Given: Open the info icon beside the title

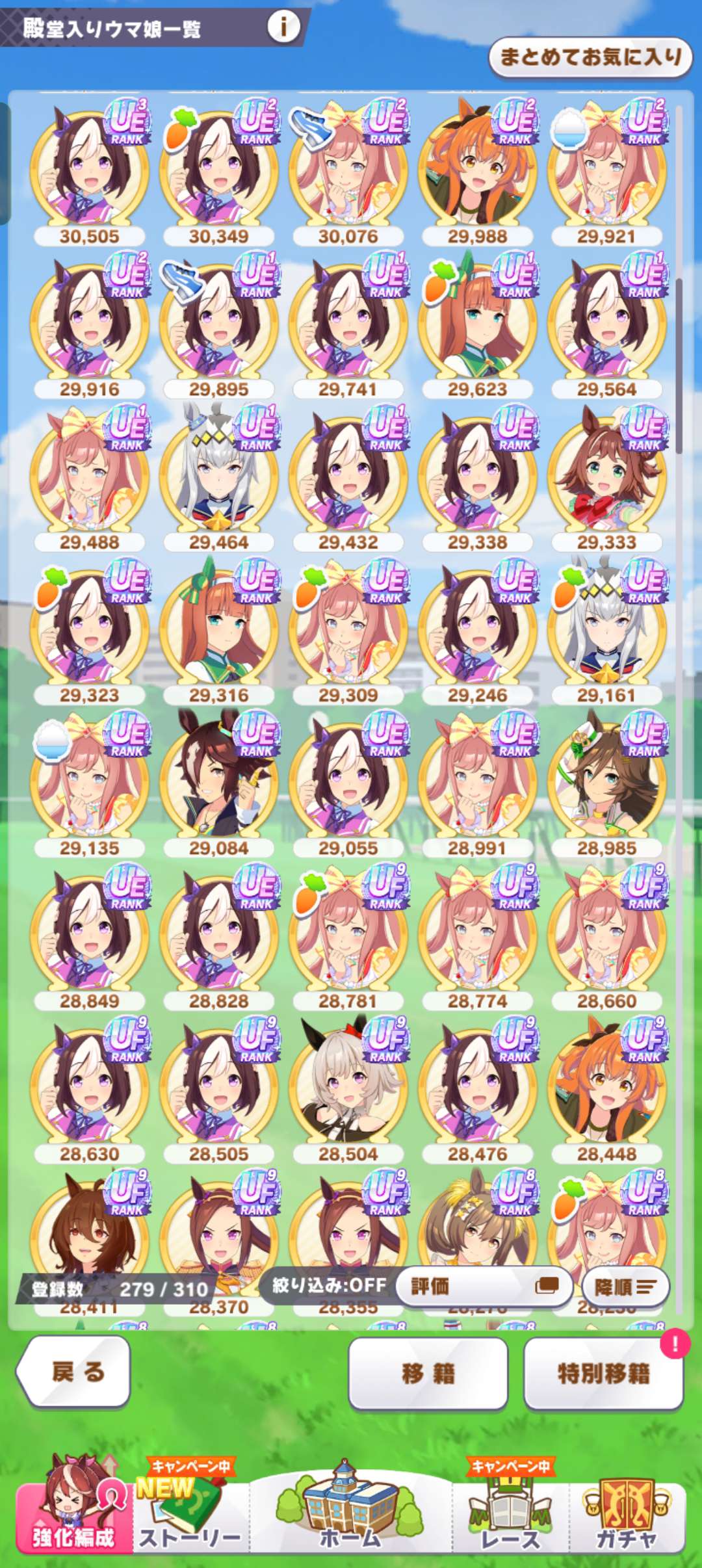Looking at the screenshot, I should [x=283, y=27].
